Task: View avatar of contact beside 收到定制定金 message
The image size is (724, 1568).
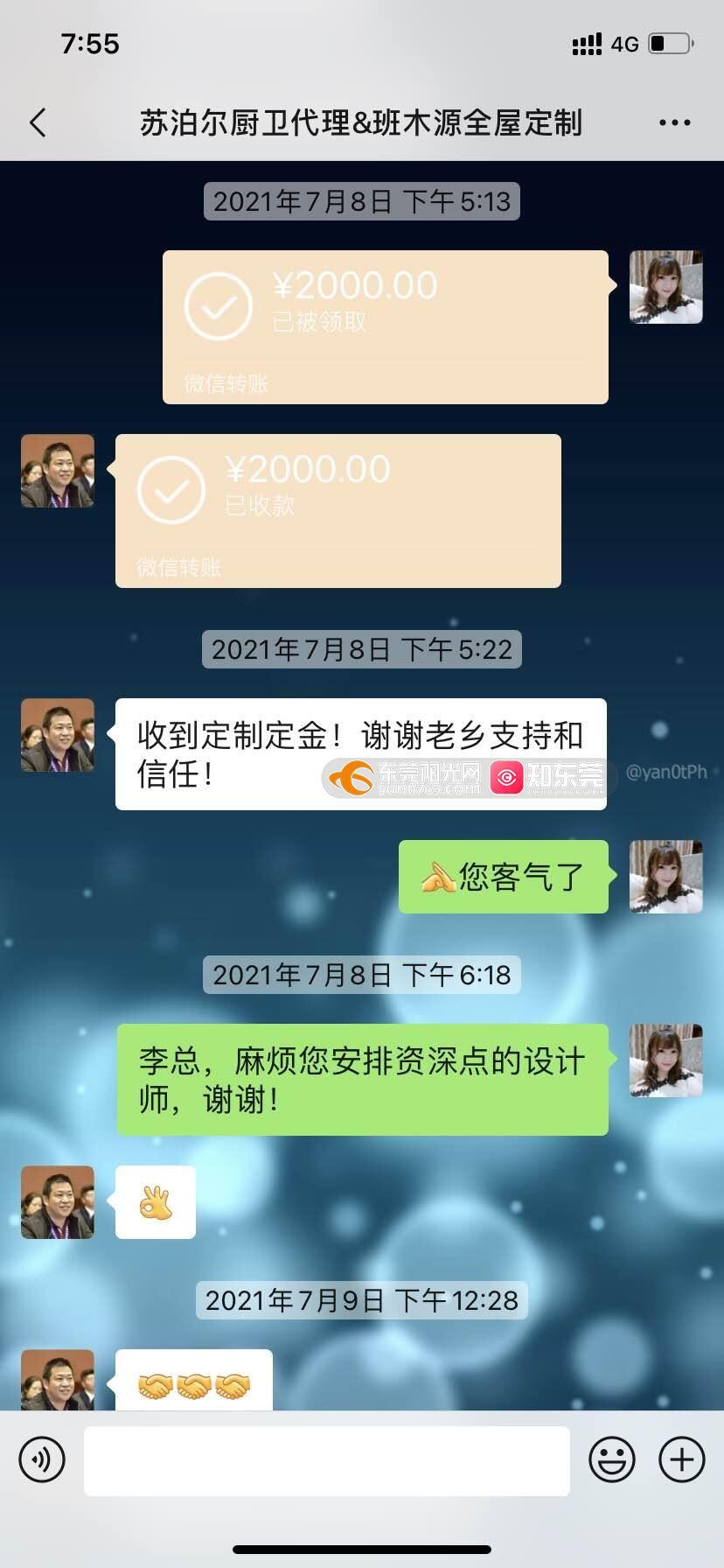Action: point(58,735)
